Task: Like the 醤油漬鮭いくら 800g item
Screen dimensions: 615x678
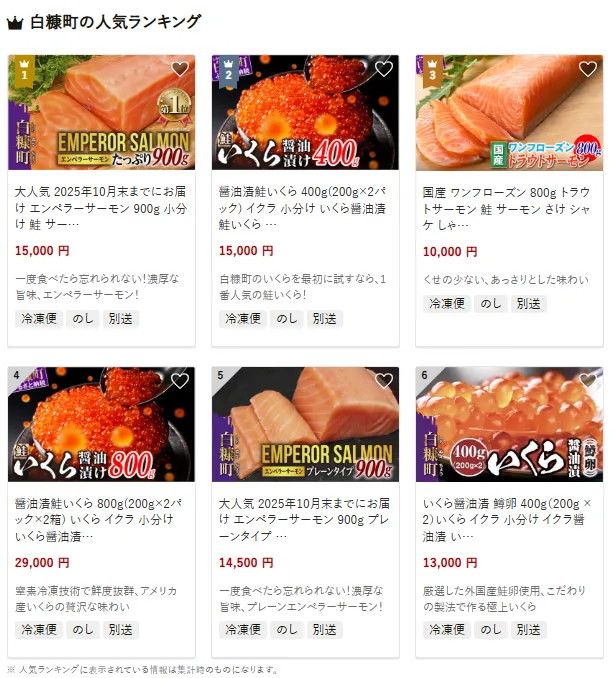Action: pos(180,381)
